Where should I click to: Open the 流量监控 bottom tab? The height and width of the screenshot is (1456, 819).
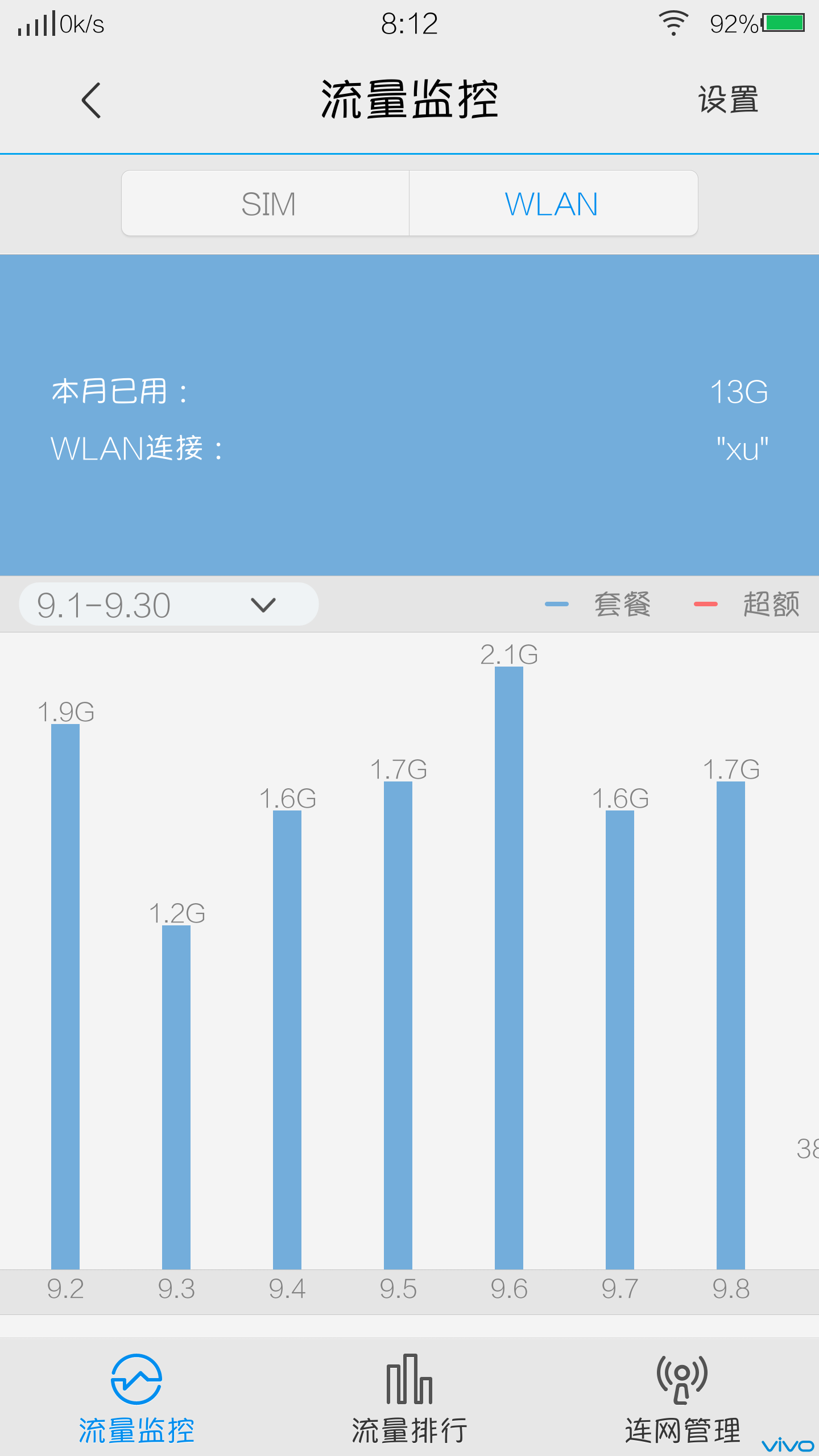pos(136,1399)
